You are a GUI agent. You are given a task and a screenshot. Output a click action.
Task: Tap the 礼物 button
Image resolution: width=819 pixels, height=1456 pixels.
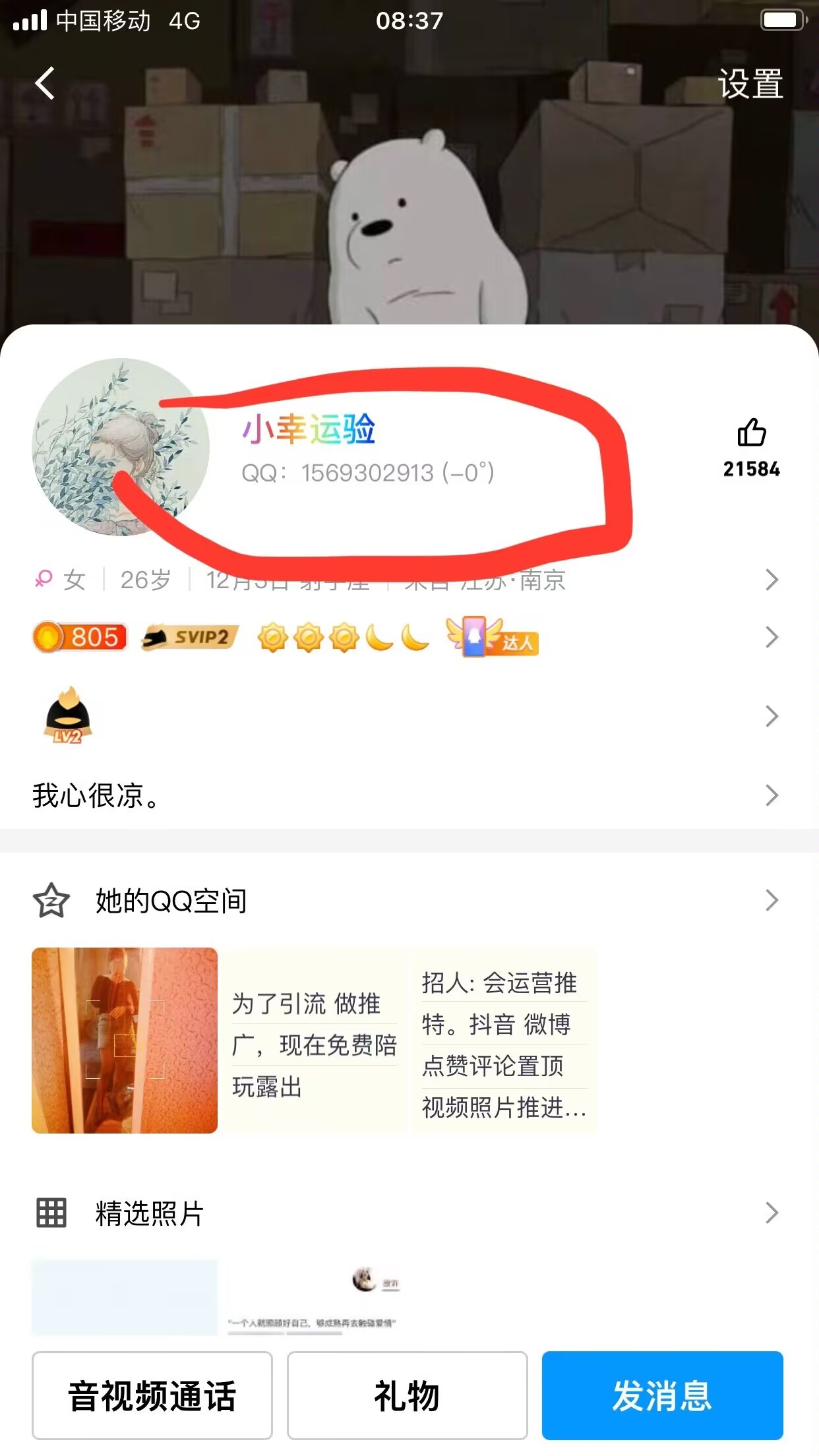tap(407, 1395)
